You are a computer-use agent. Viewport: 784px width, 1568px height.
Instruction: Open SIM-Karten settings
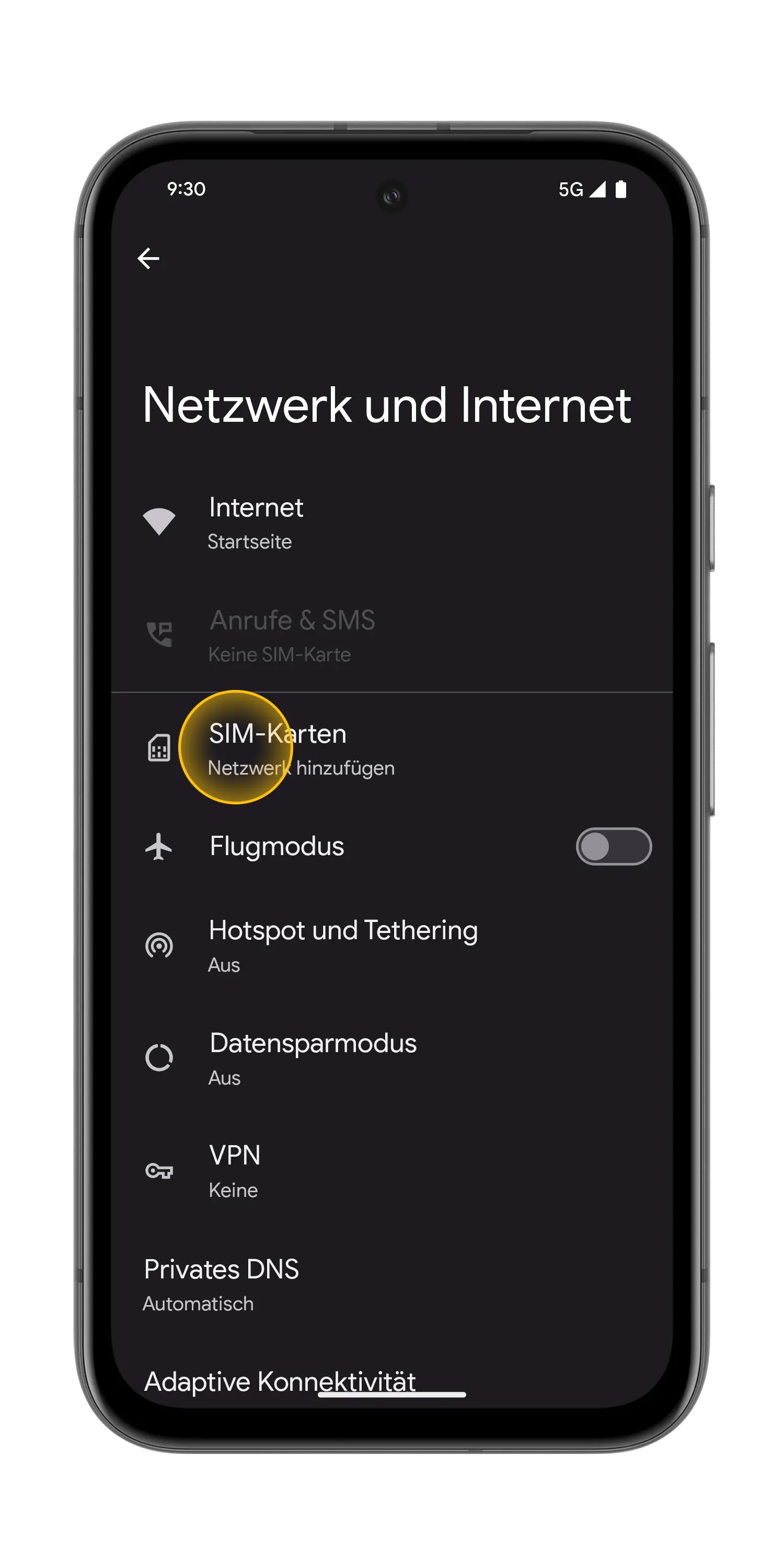(x=392, y=748)
